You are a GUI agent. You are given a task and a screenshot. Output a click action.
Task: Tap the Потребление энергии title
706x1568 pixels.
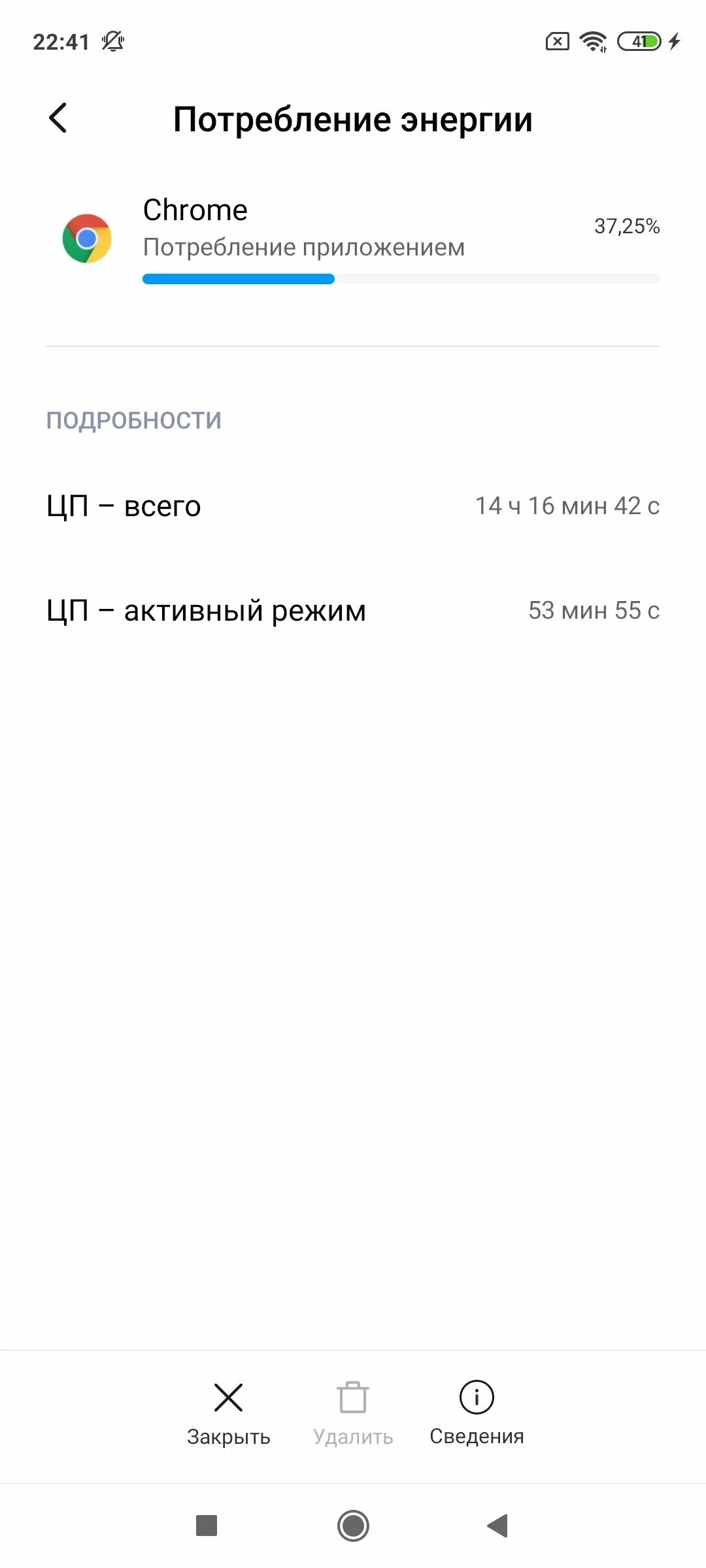353,119
